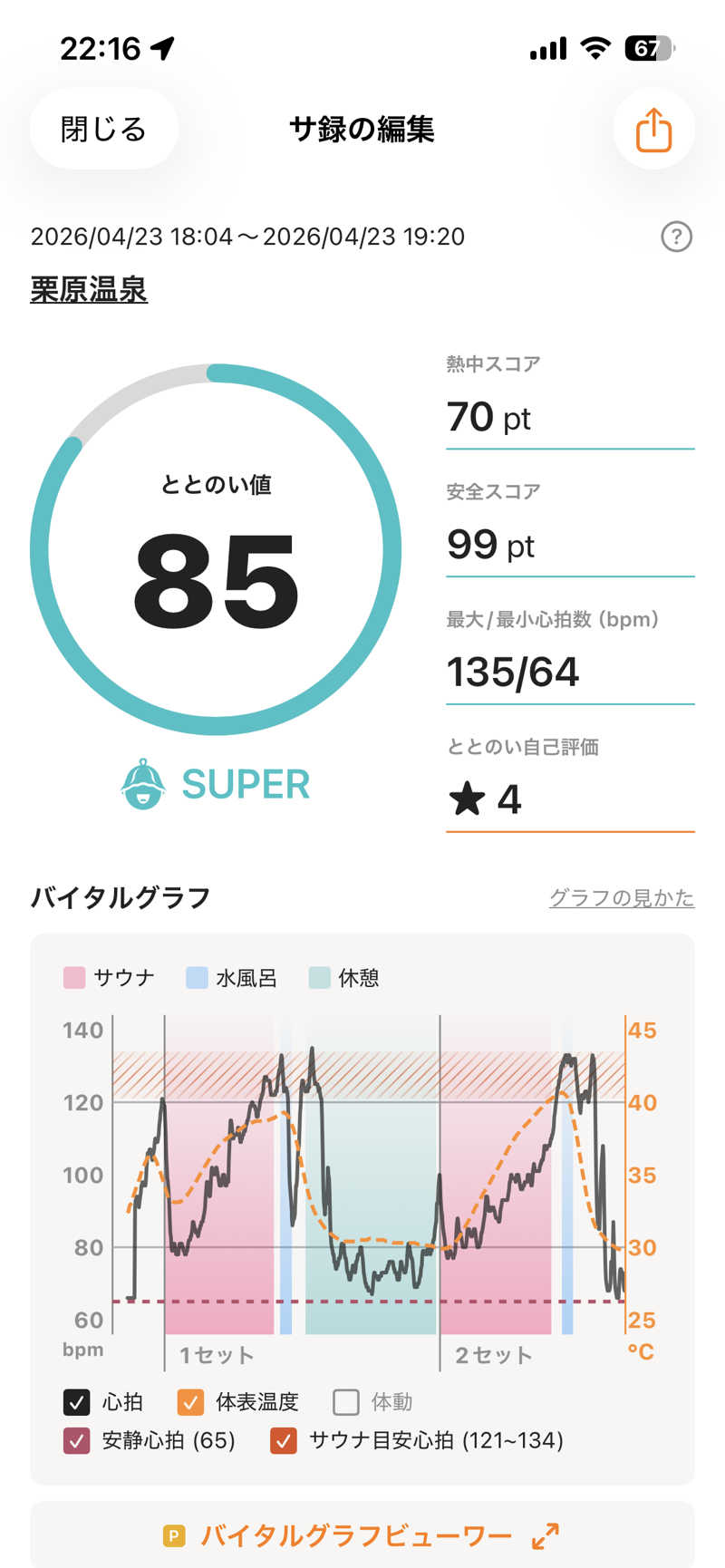Open the 栗原温泉 facility link
Viewport: 725px width, 1568px height.
click(x=89, y=290)
